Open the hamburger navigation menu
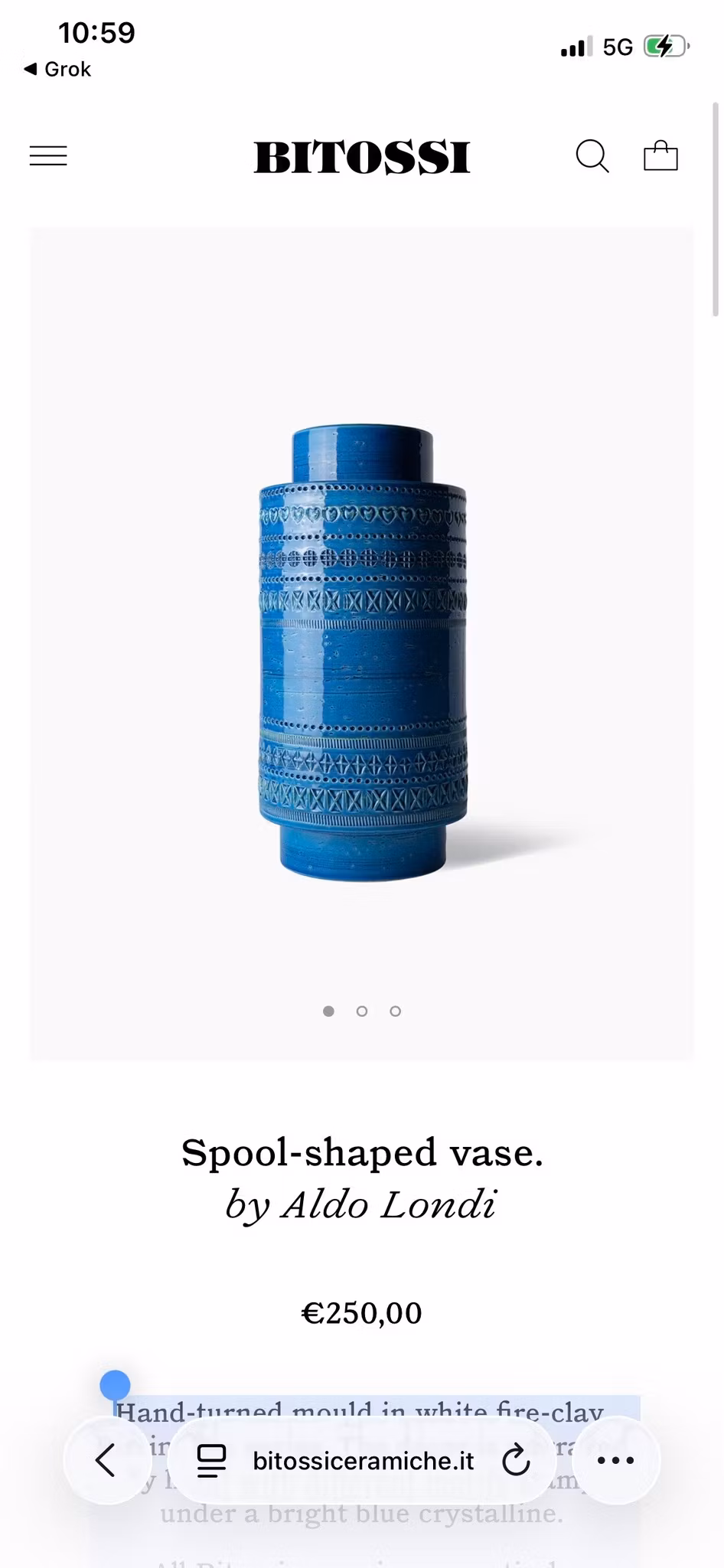Viewport: 724px width, 1568px height. tap(48, 156)
